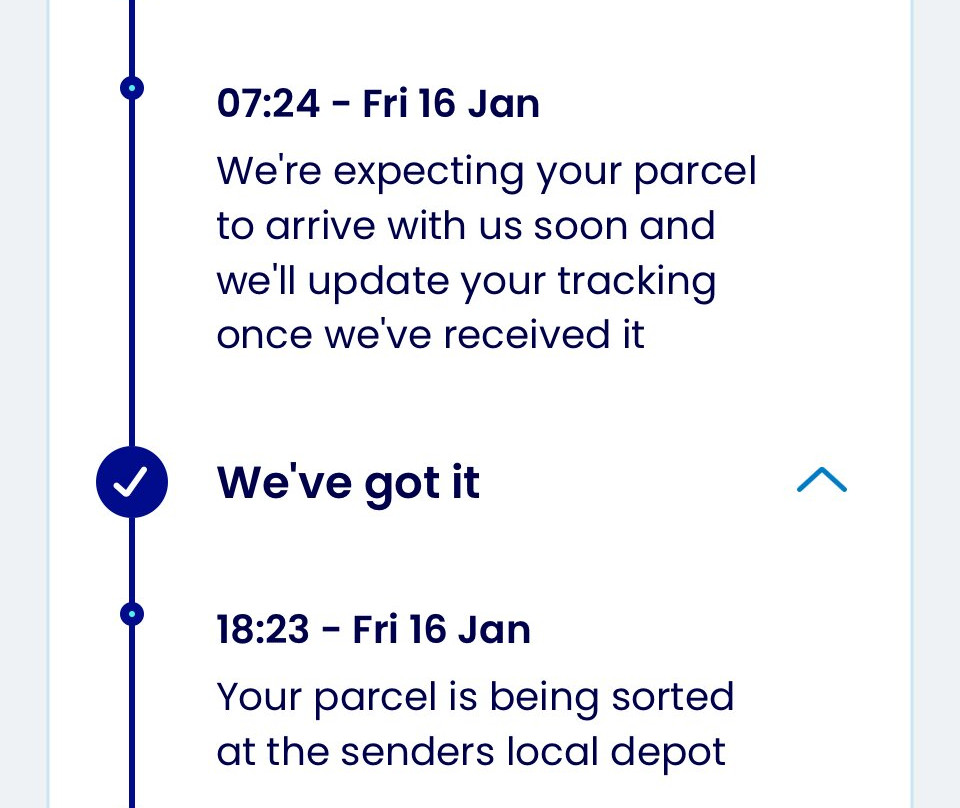Collapse the We've got it section
960x808 pixels.
coord(821,481)
